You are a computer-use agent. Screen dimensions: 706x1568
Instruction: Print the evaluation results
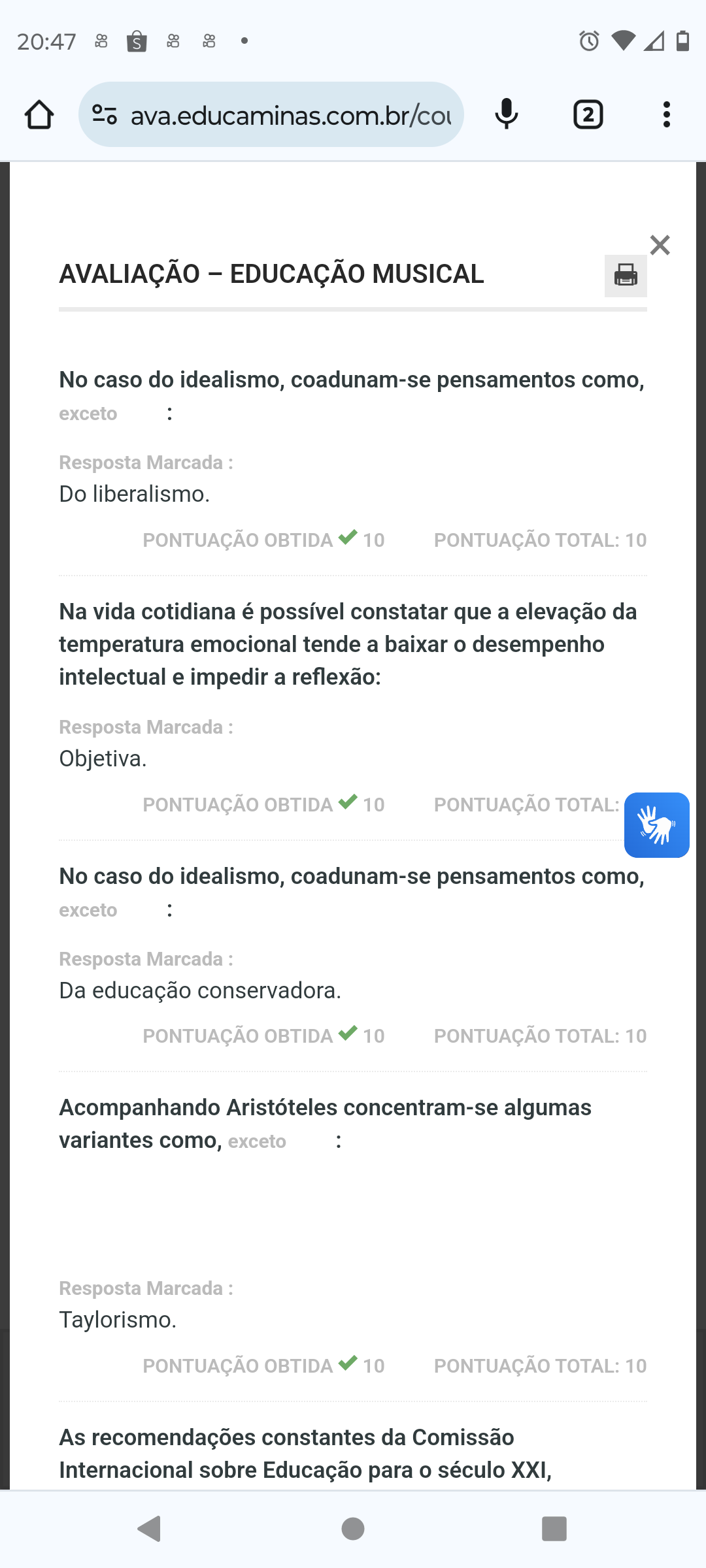(x=626, y=275)
